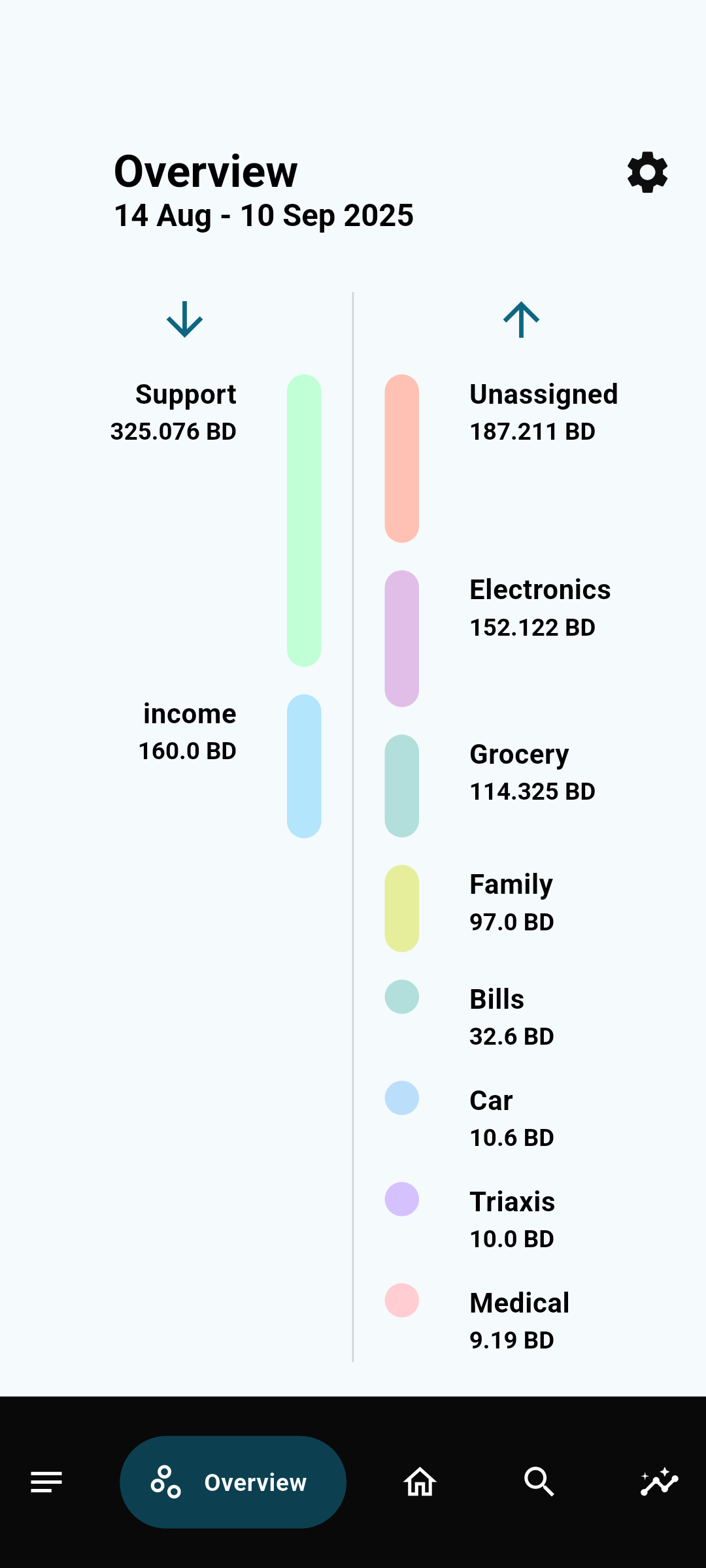View Electronics expenses
The width and height of the screenshot is (706, 1568).
[539, 608]
